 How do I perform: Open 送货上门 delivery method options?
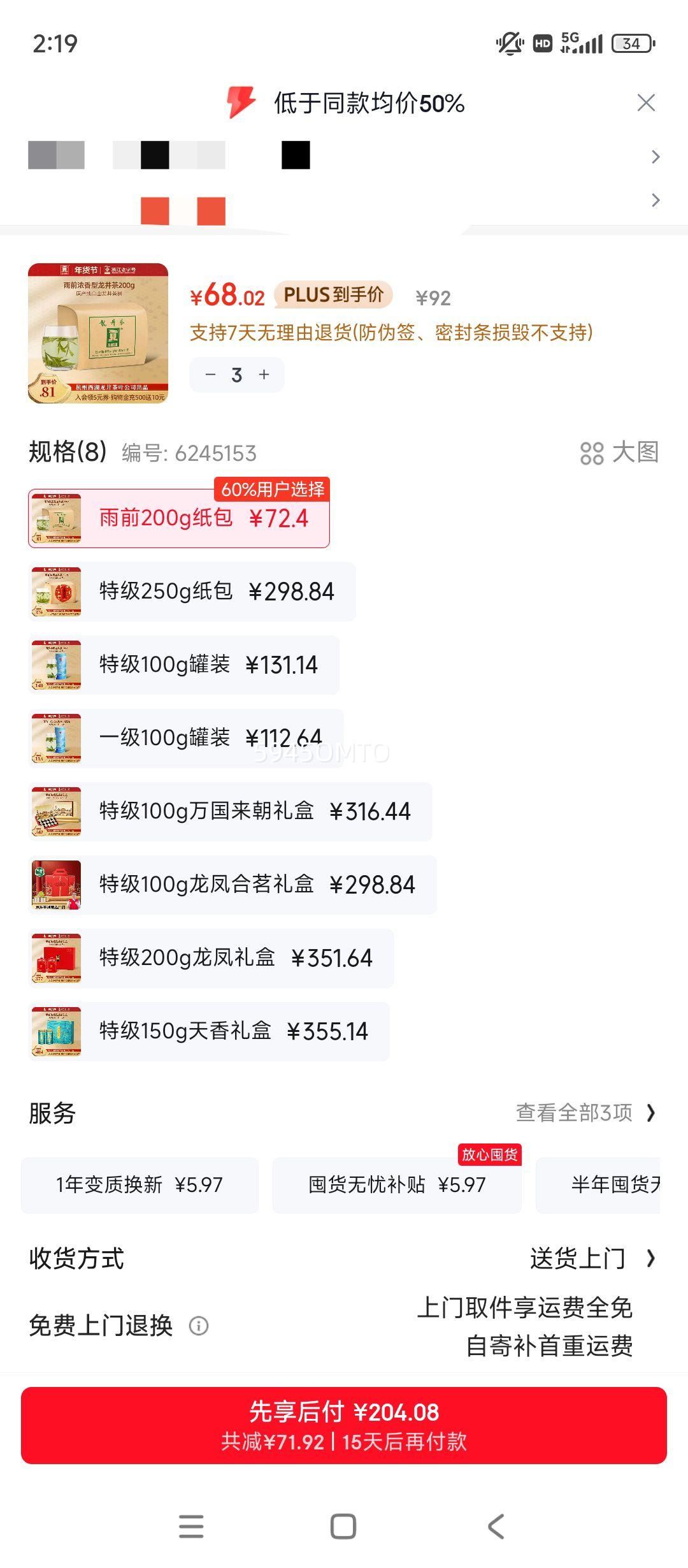(x=573, y=1258)
